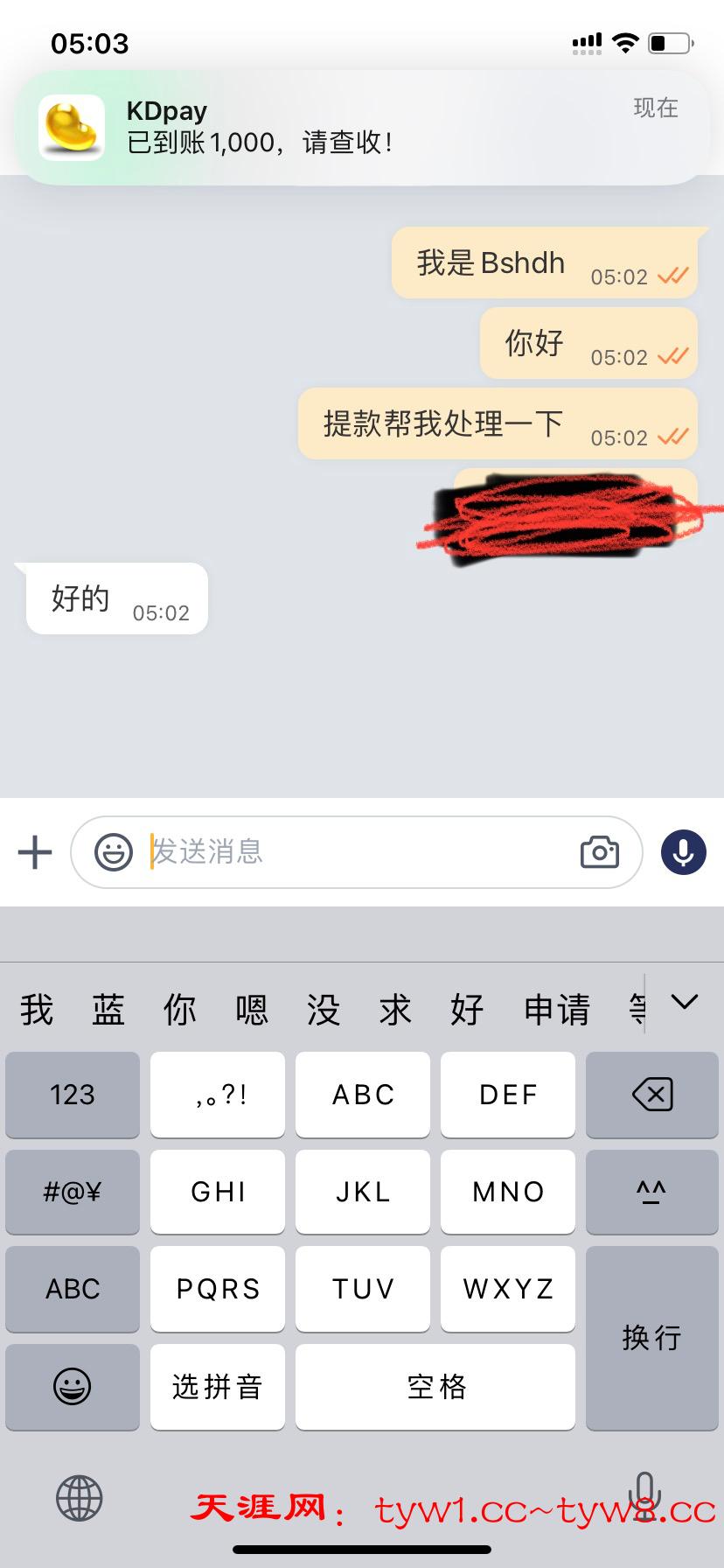The image size is (724, 1568).
Task: Switch input language with globe key
Action: pos(80,1498)
